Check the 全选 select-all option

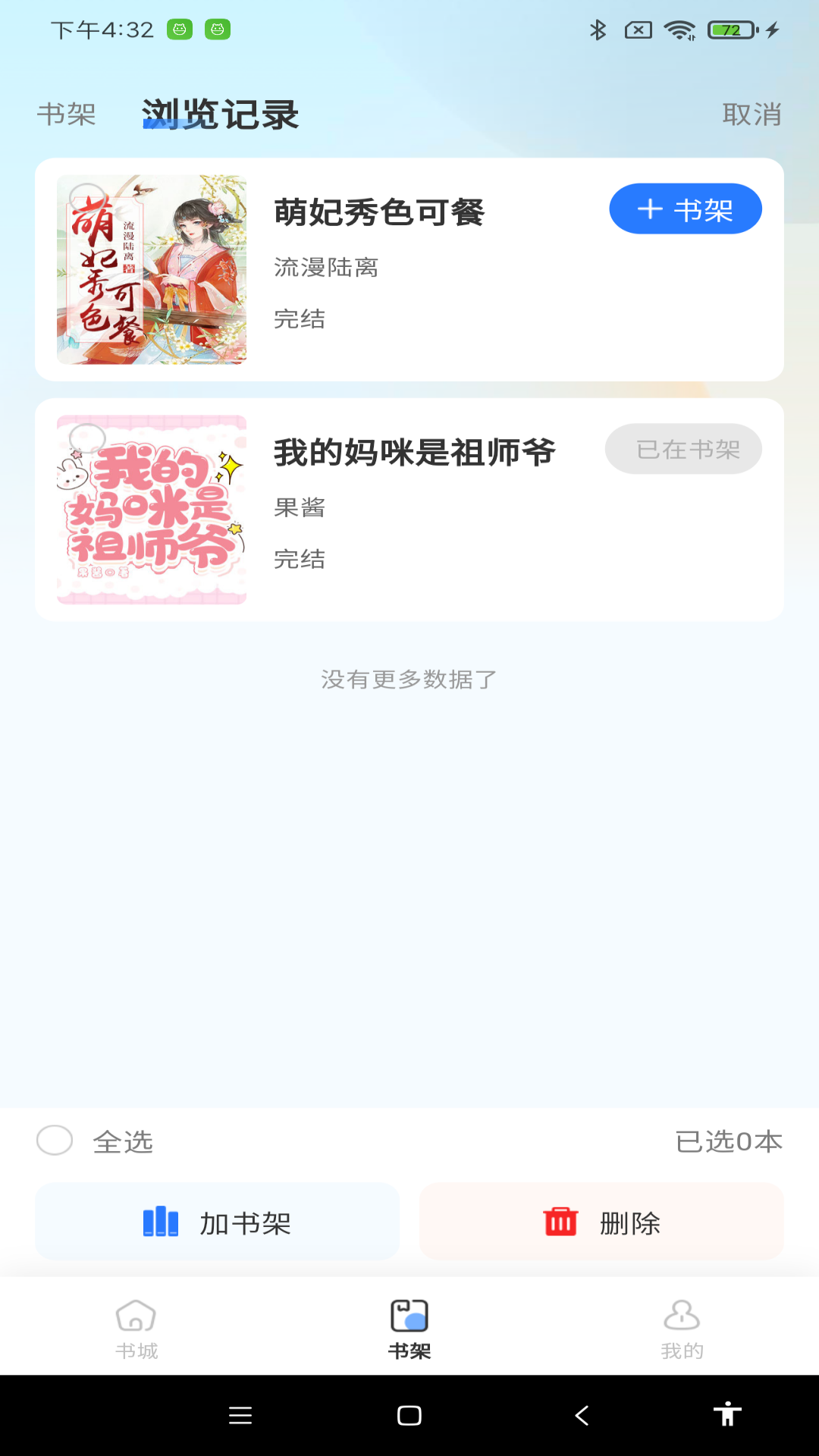(55, 1141)
